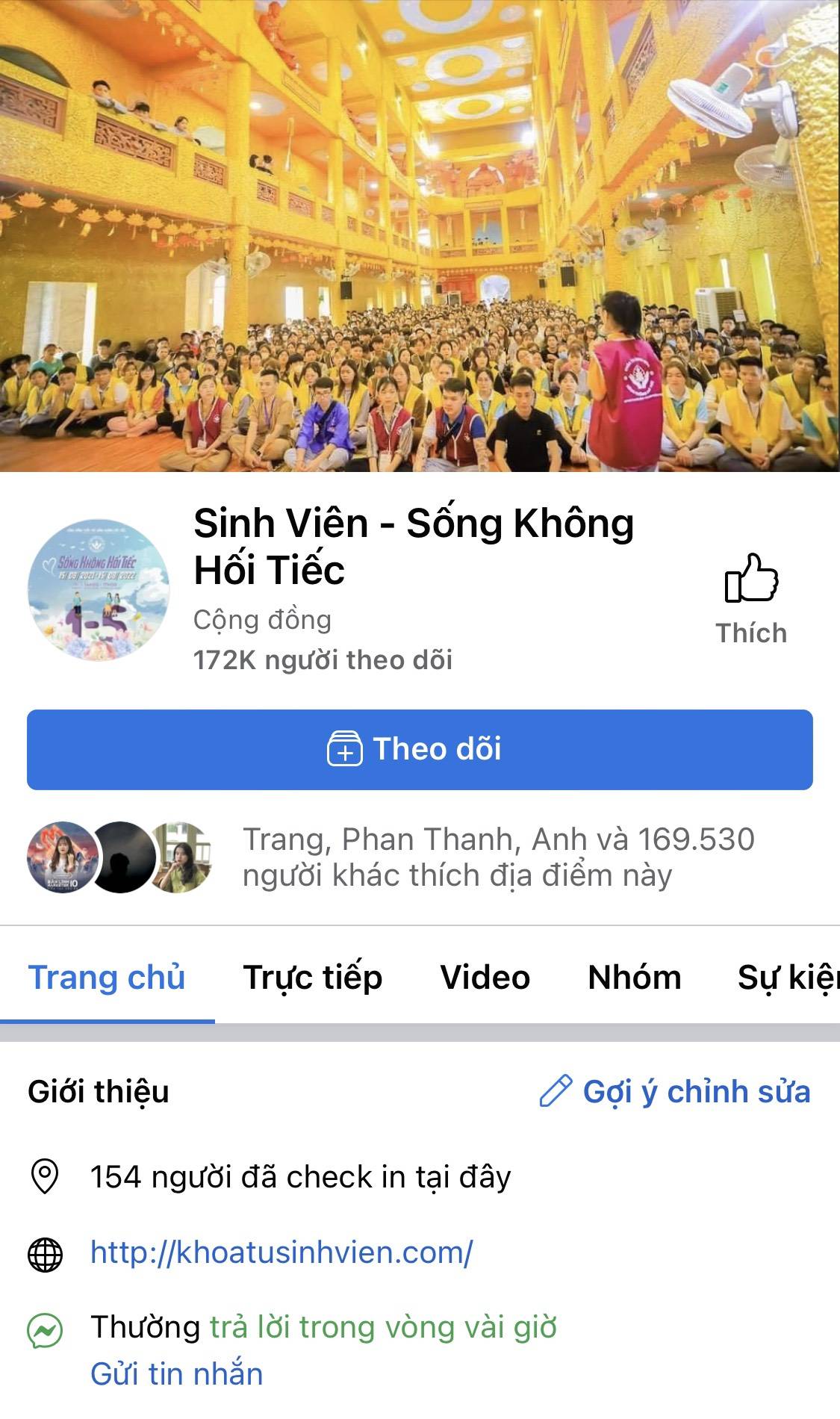The height and width of the screenshot is (1419, 840).
Task: Open the khoatusinhvien.com website link
Action: click(281, 1252)
